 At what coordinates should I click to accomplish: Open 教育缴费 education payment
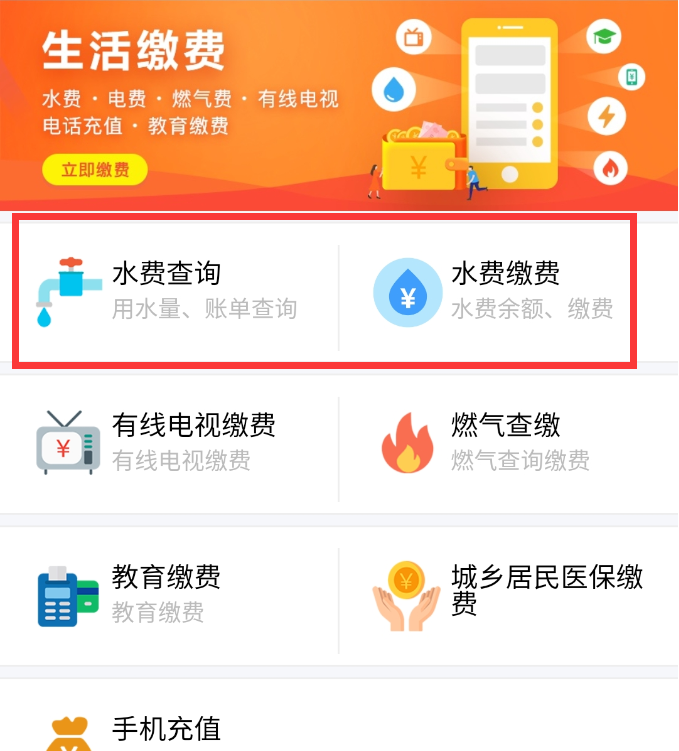tap(168, 594)
